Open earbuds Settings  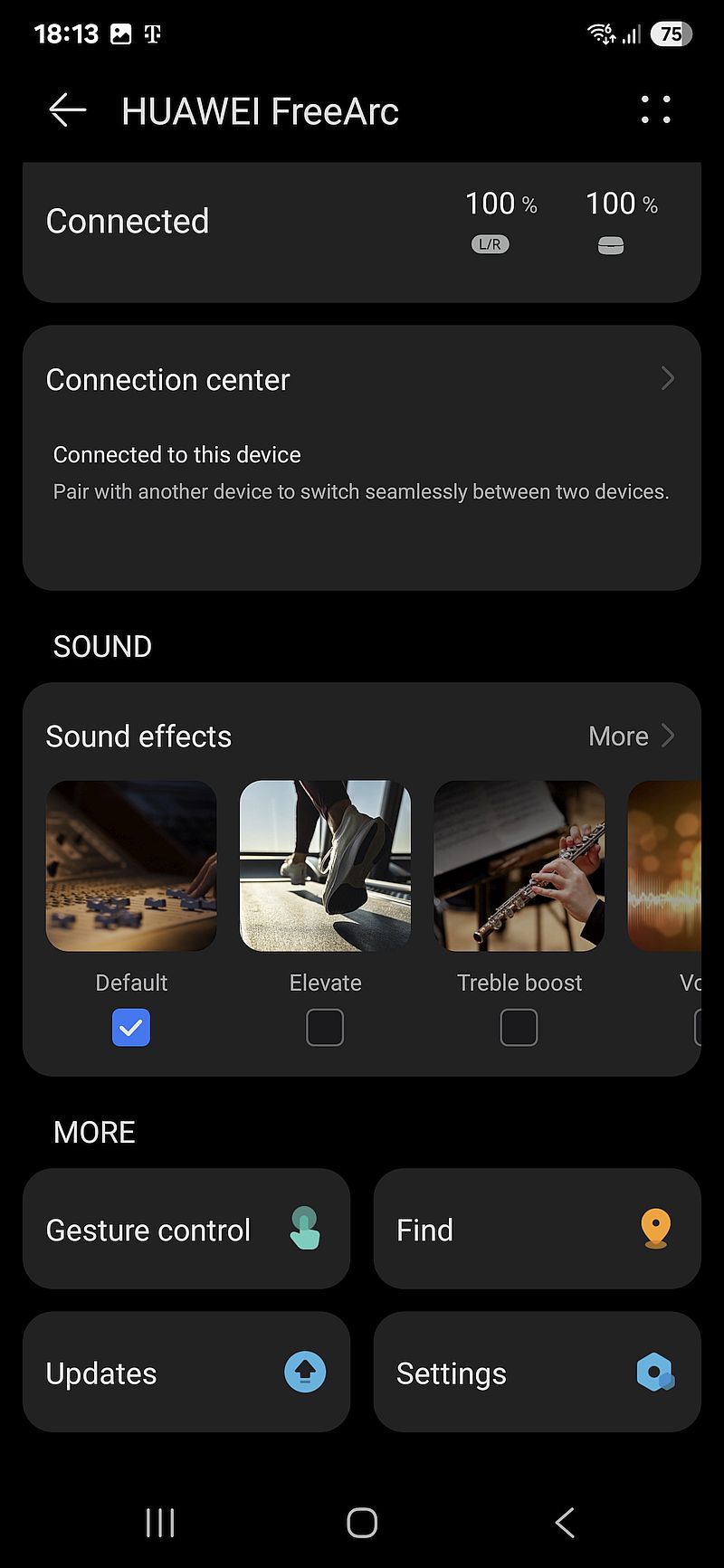tap(538, 1372)
